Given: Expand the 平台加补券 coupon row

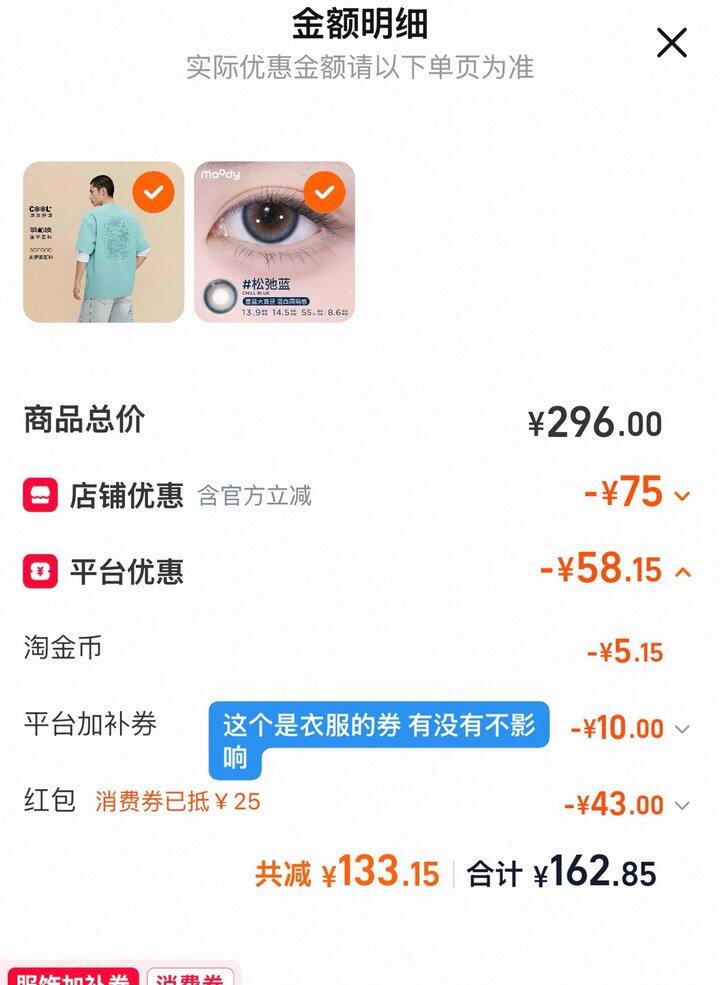Looking at the screenshot, I should pos(683,729).
